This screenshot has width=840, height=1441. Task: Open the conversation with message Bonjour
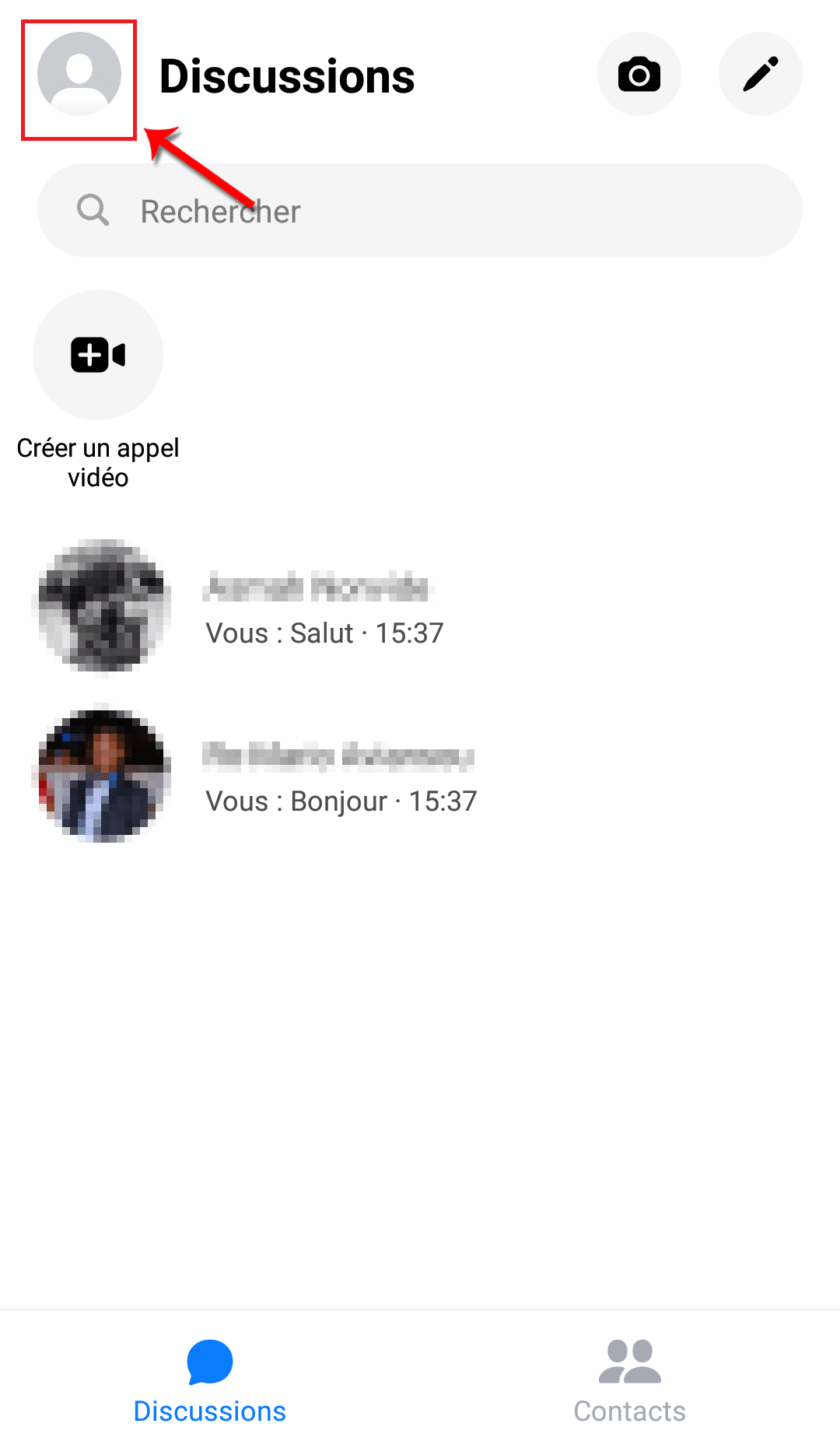420,775
